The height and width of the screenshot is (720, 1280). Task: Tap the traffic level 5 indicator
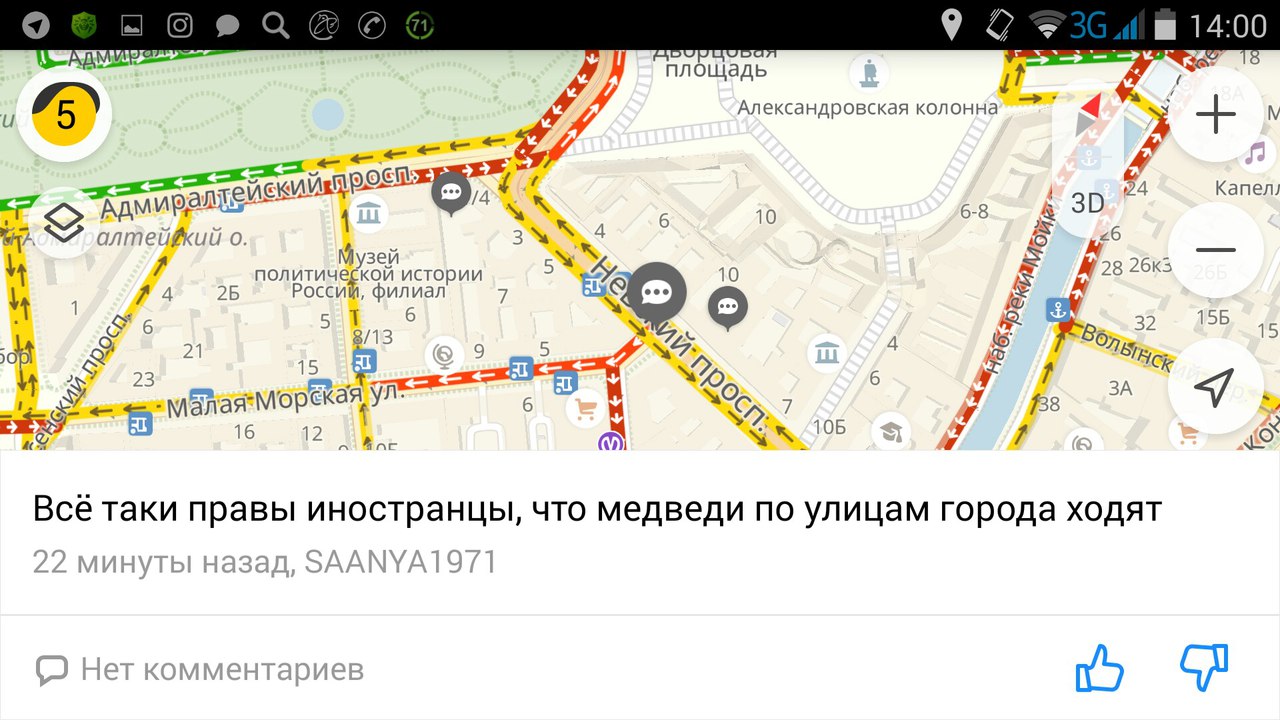point(65,114)
